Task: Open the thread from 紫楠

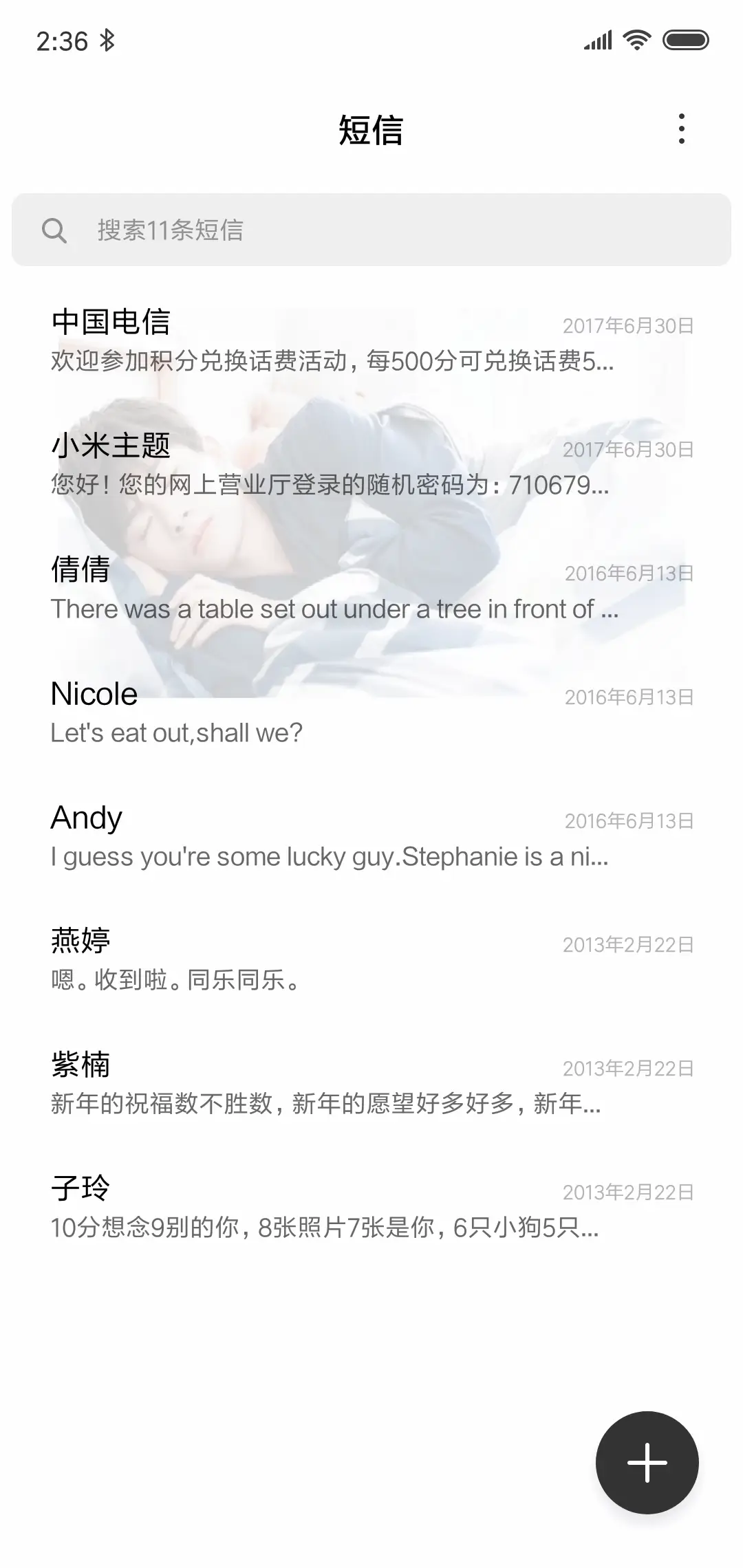Action: pos(371,1083)
